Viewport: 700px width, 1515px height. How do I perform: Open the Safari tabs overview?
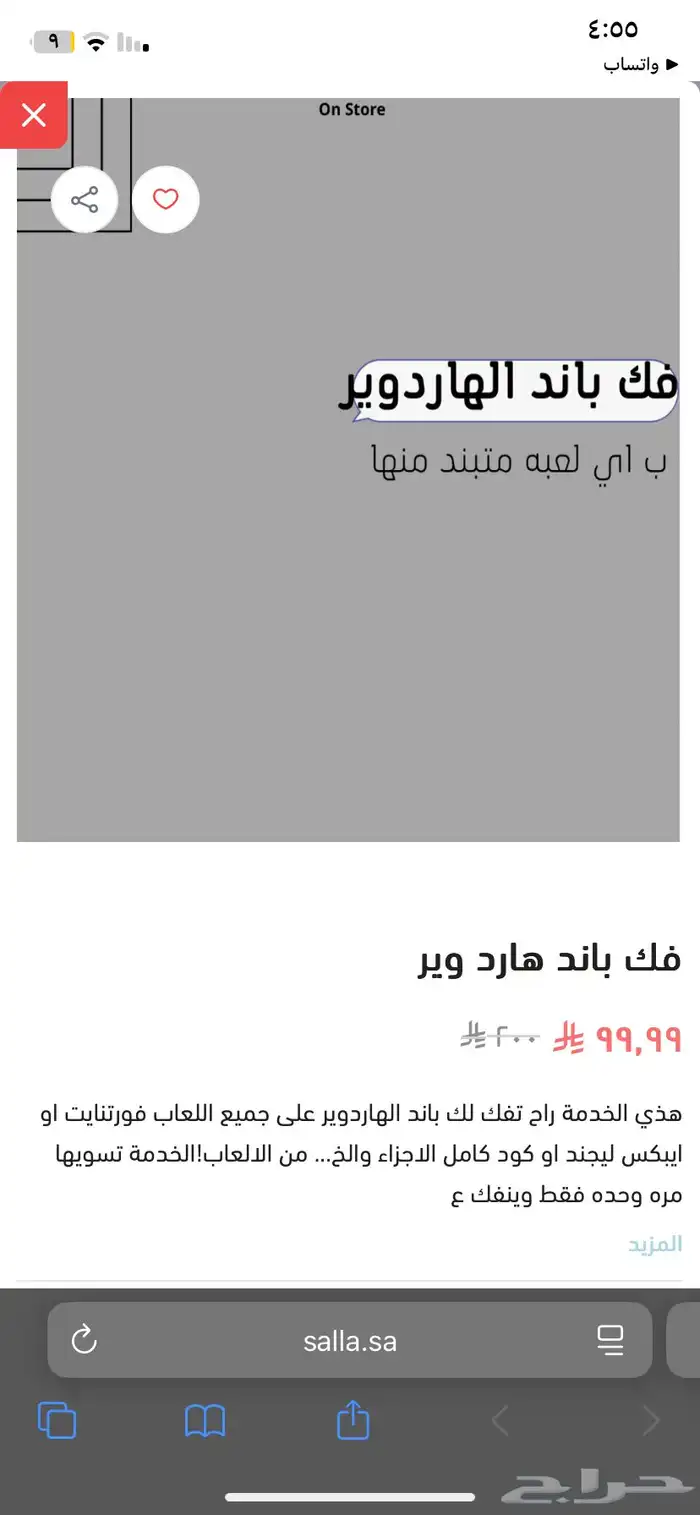pyautogui.click(x=57, y=1420)
